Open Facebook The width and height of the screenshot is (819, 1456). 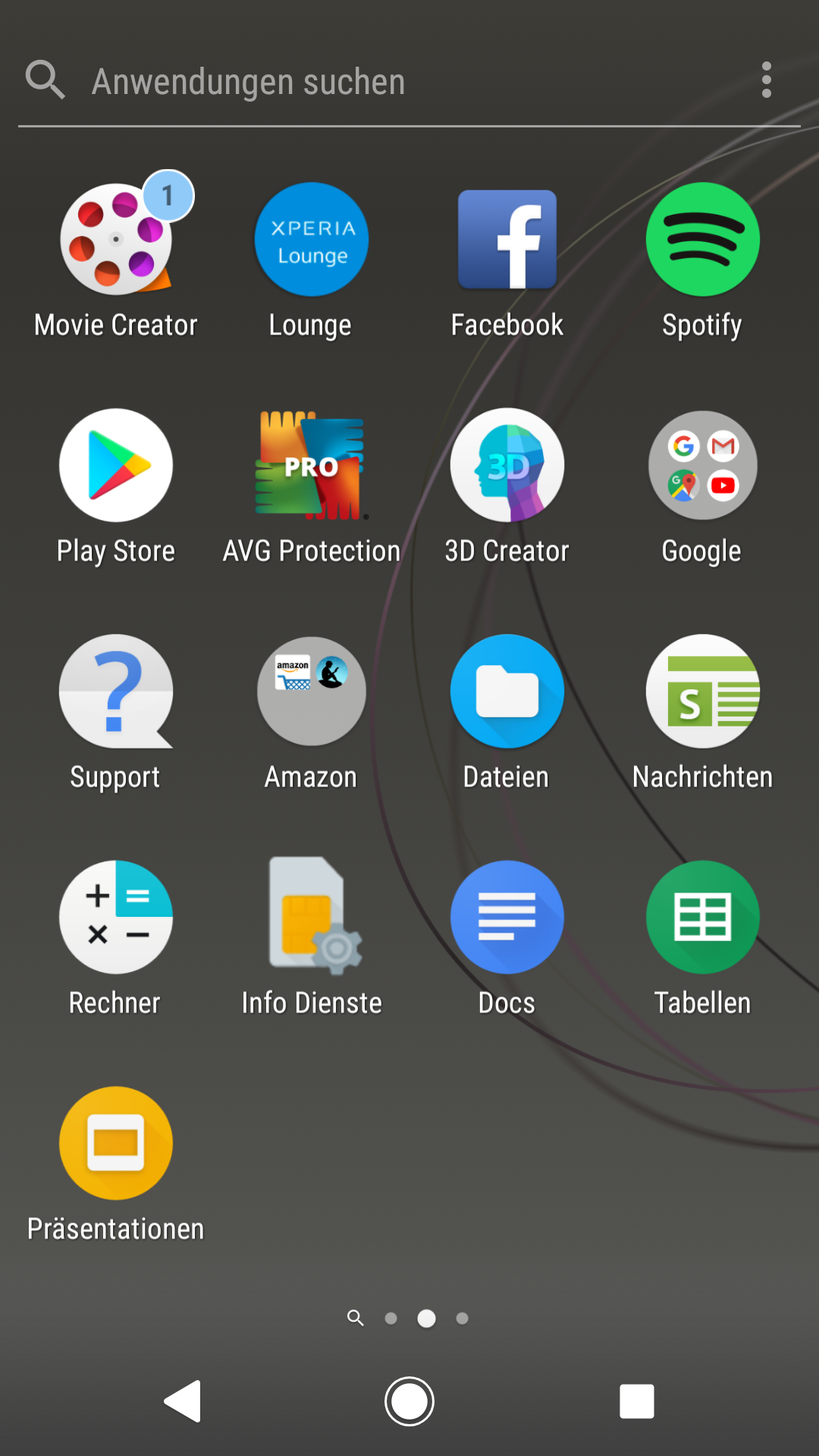507,240
